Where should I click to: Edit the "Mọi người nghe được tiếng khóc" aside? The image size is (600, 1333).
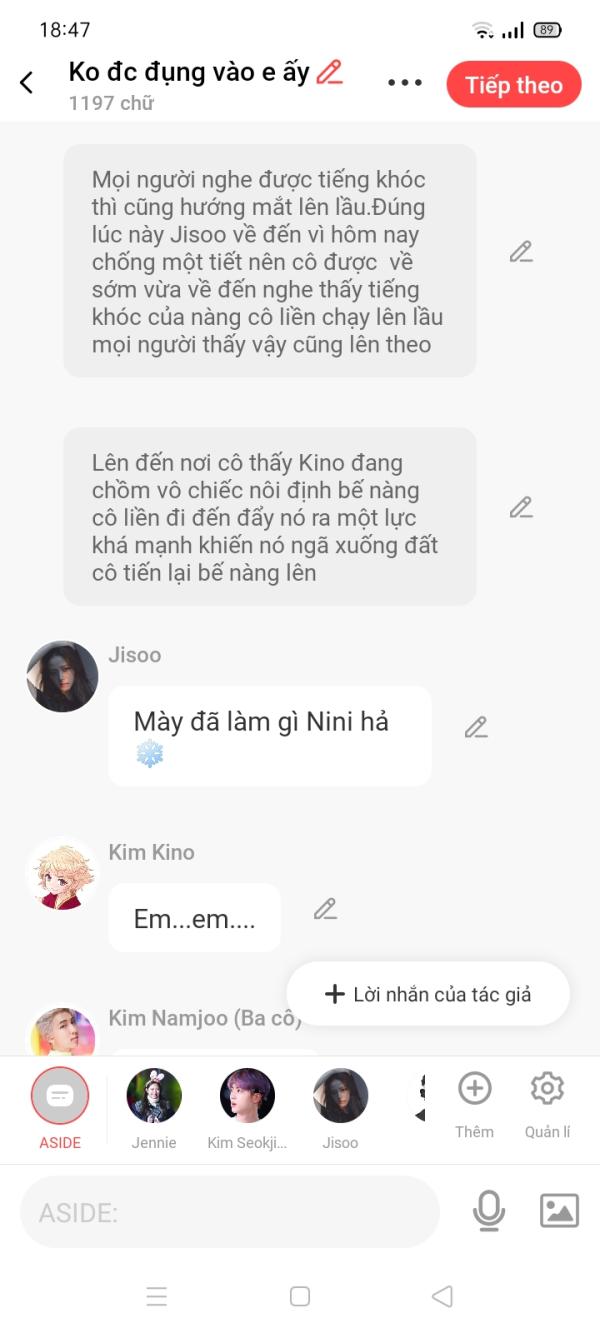coord(520,252)
